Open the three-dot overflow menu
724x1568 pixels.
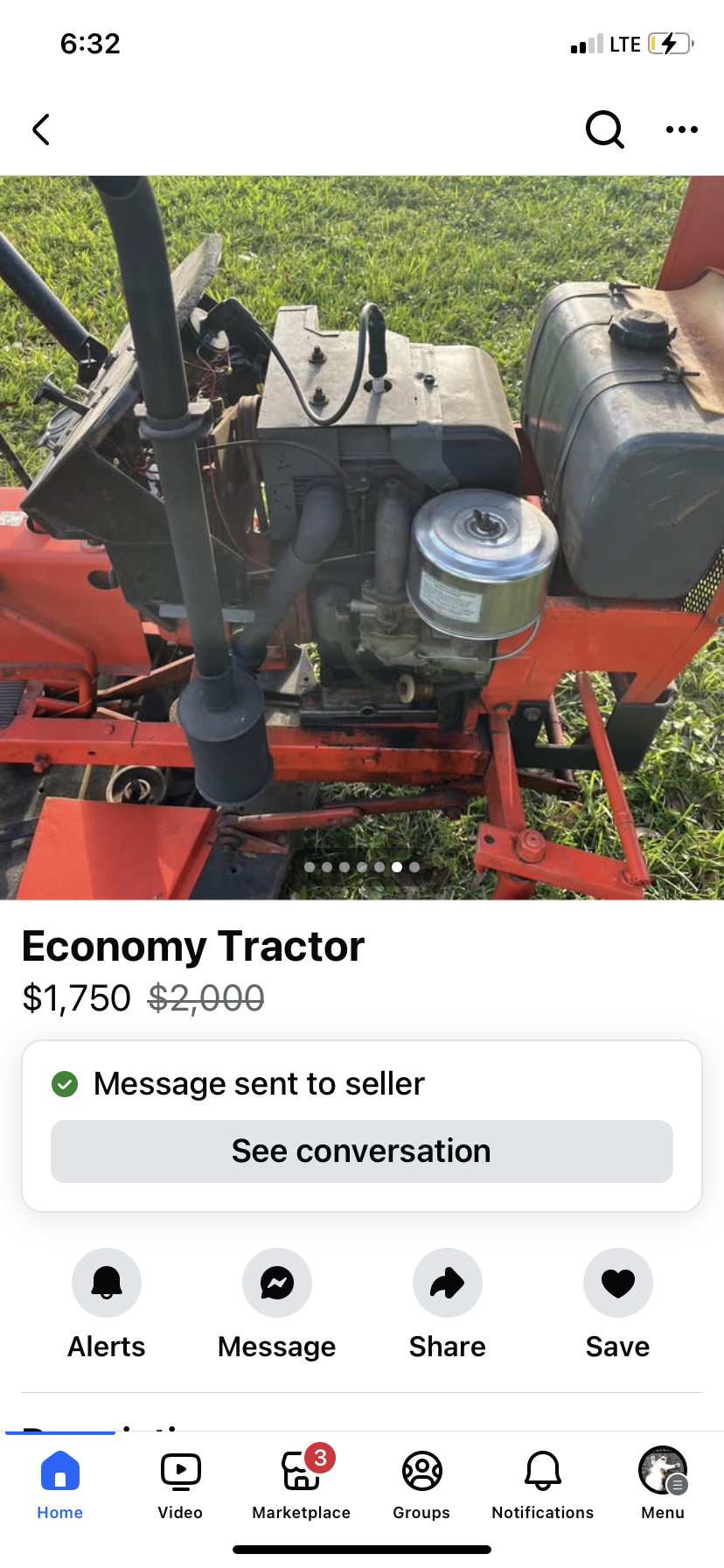click(681, 129)
